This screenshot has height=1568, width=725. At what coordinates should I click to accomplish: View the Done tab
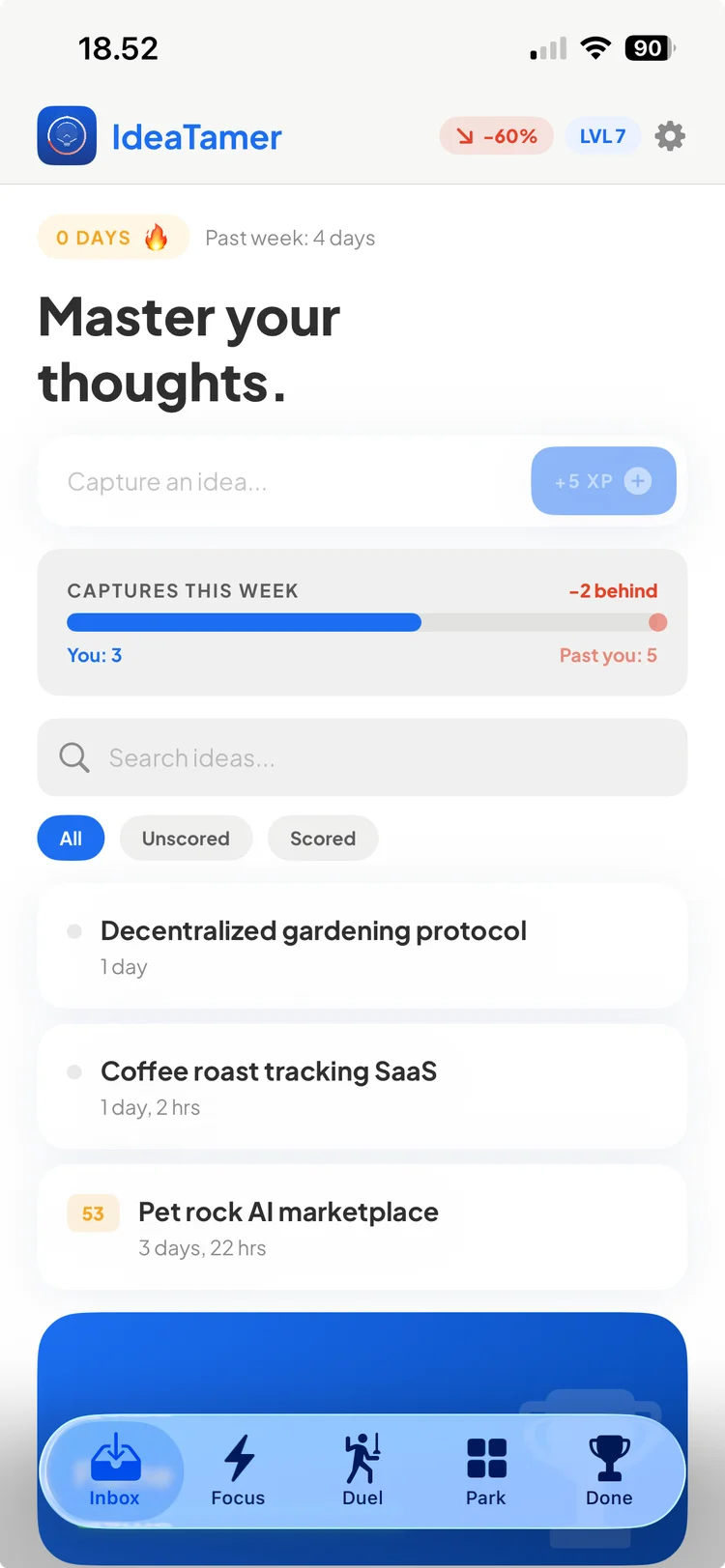tap(609, 1470)
